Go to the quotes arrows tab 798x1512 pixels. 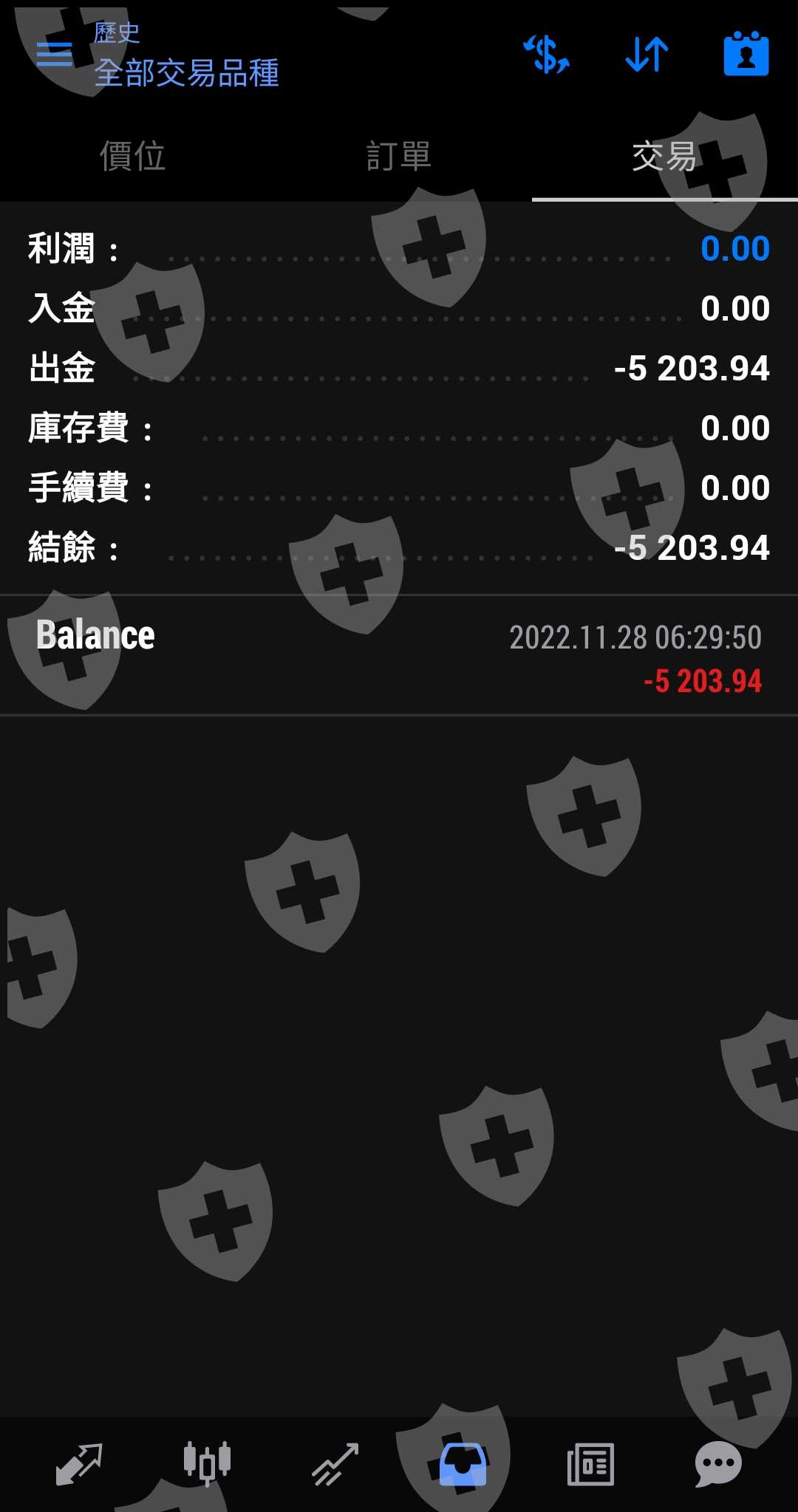point(79,1463)
